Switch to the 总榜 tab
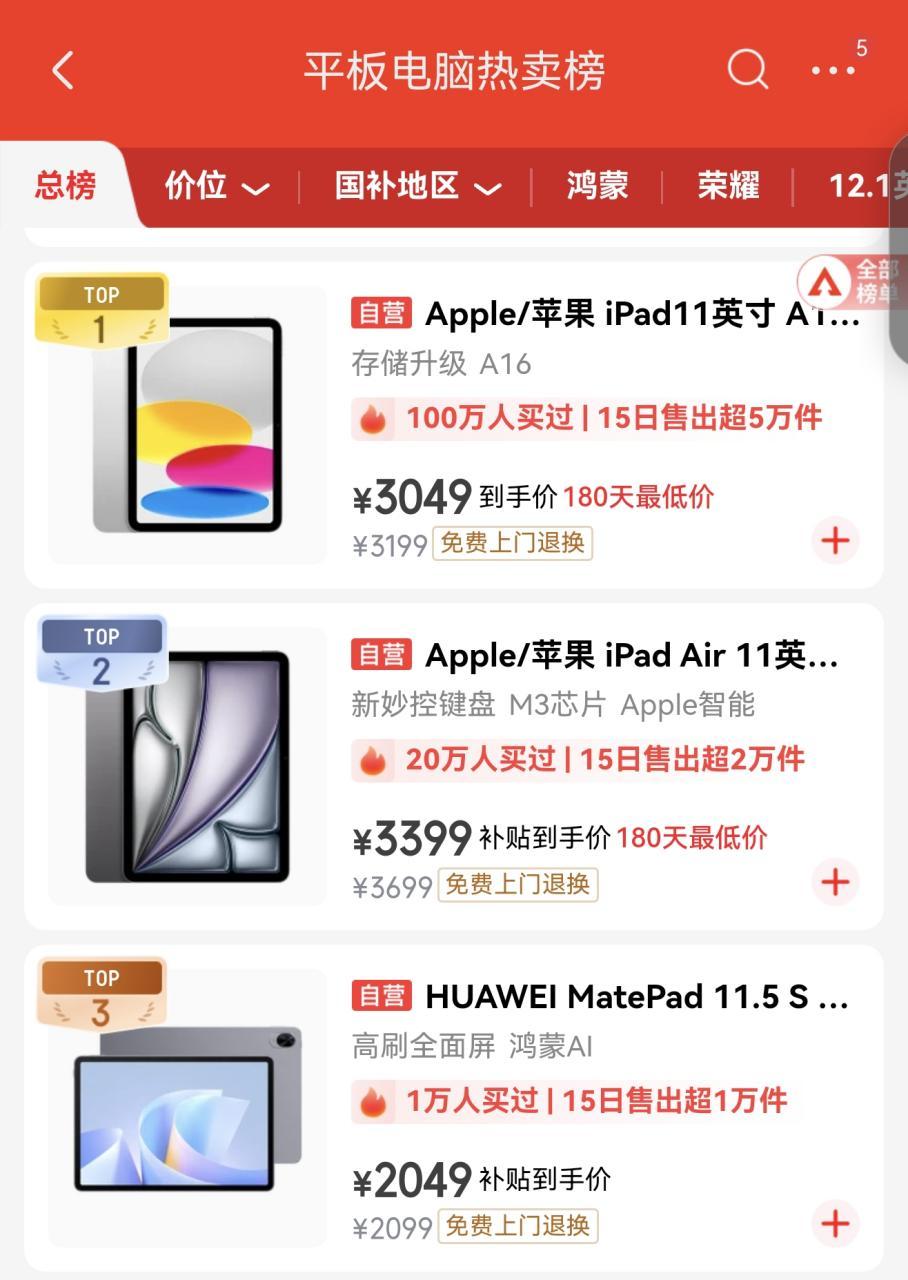The width and height of the screenshot is (908, 1280). point(66,186)
